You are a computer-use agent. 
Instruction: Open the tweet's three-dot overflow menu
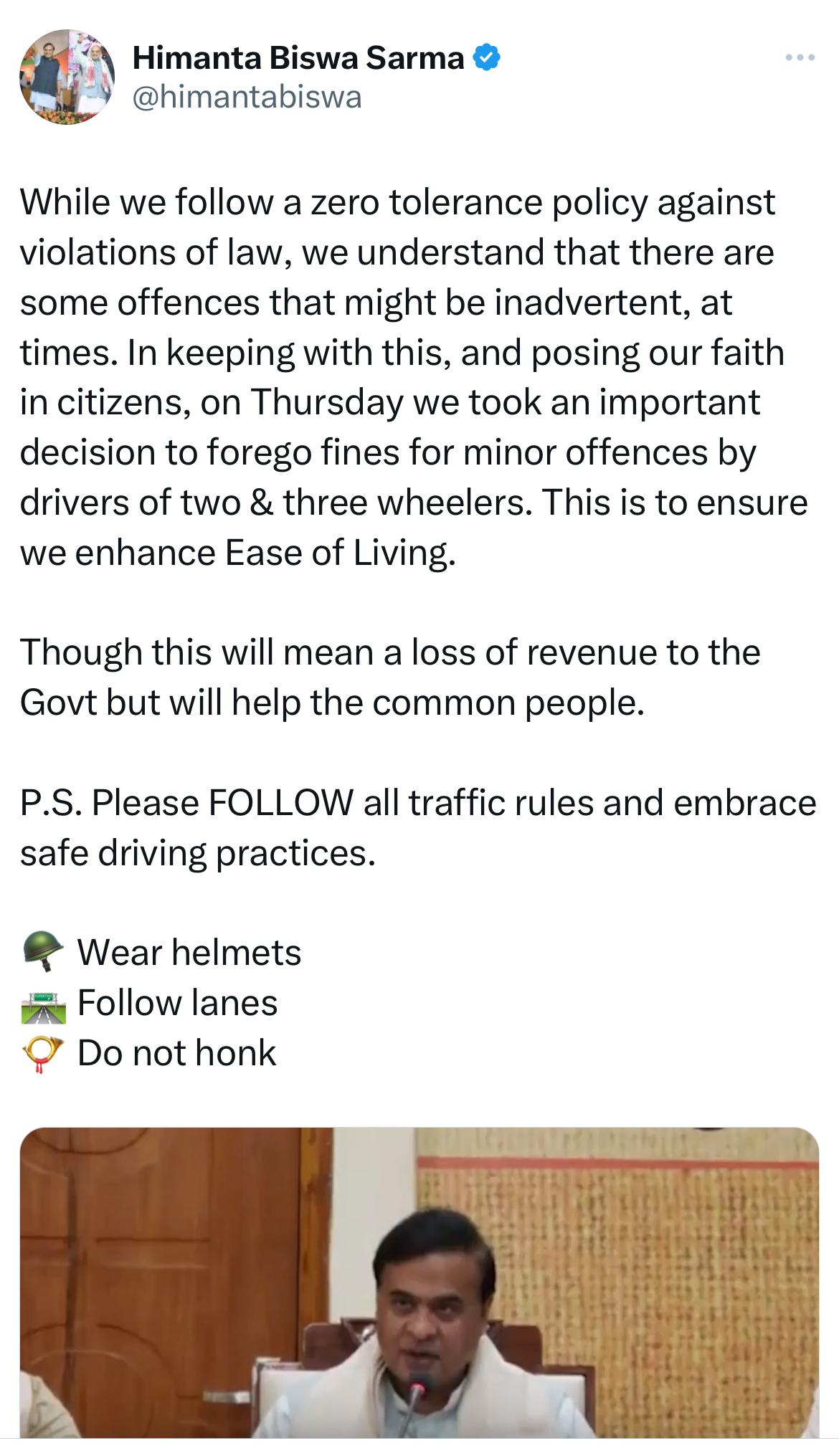coord(800,57)
